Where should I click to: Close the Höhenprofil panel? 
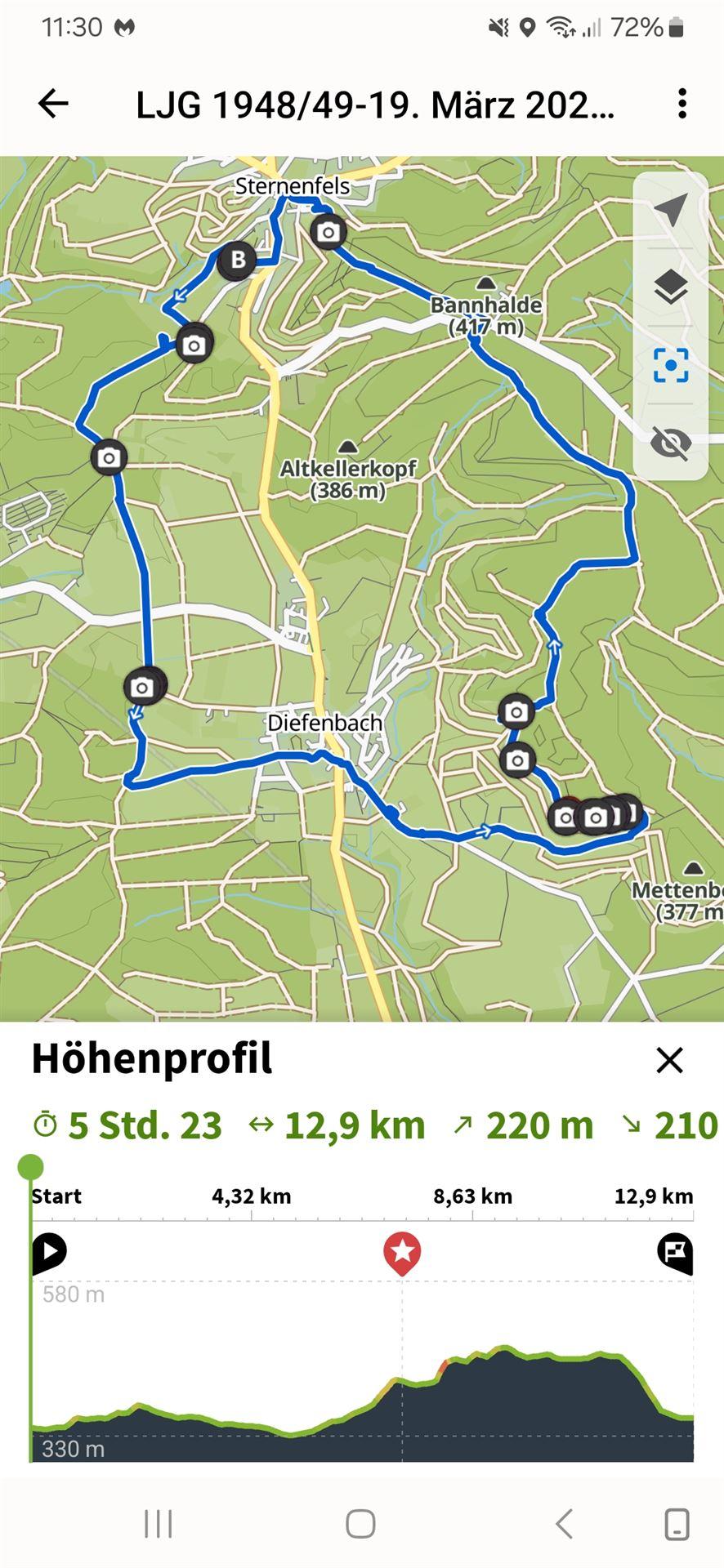point(669,1060)
